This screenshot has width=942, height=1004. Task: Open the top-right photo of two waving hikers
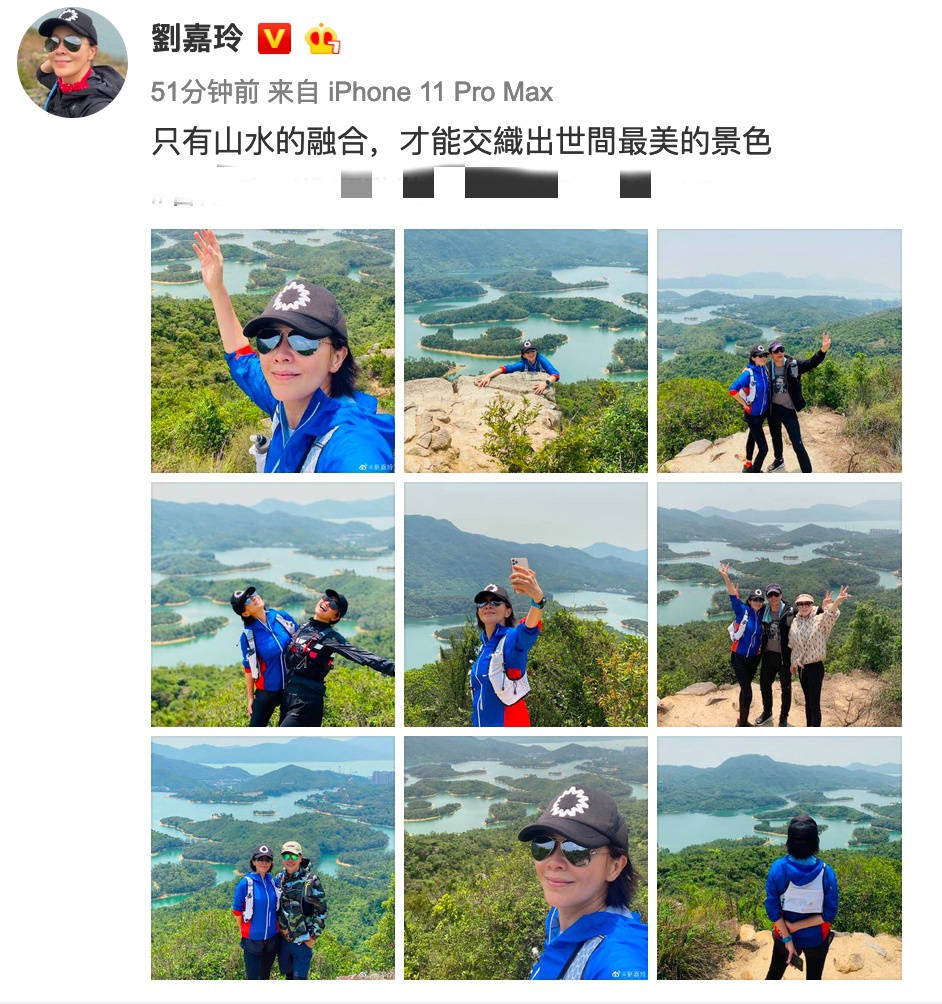(x=779, y=352)
